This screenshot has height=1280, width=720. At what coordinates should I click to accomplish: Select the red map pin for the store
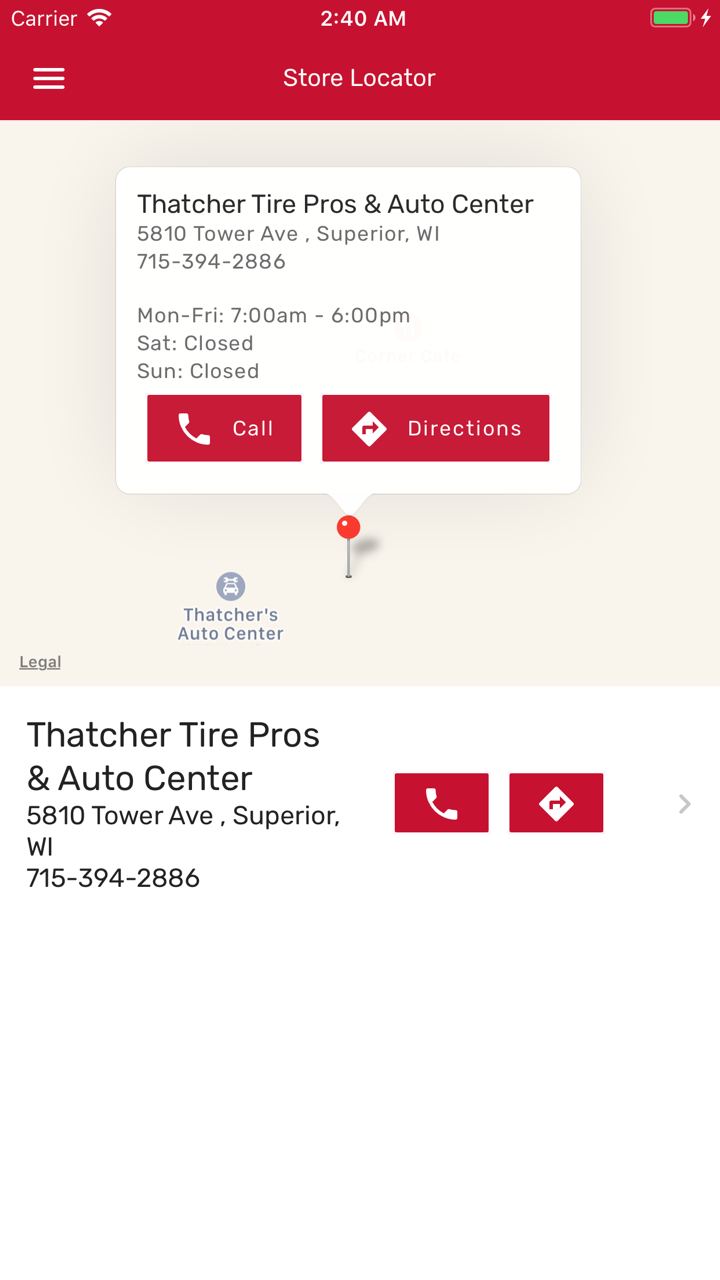click(349, 524)
